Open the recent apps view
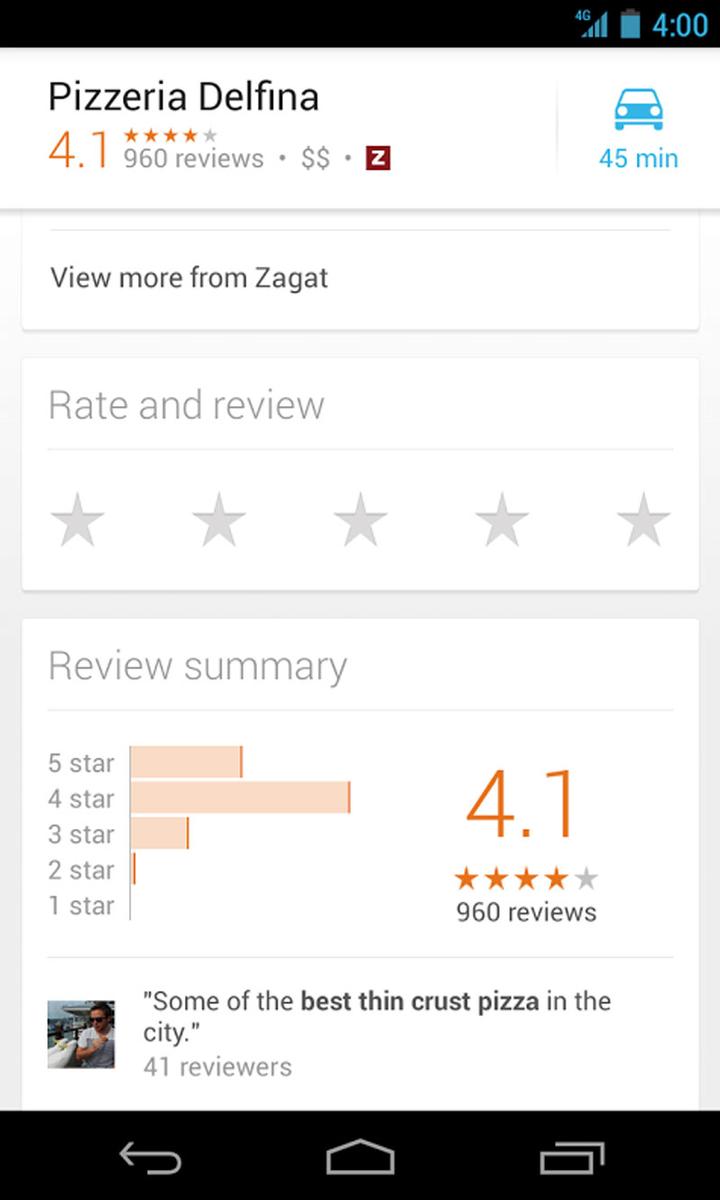The width and height of the screenshot is (720, 1200). coord(572,1157)
